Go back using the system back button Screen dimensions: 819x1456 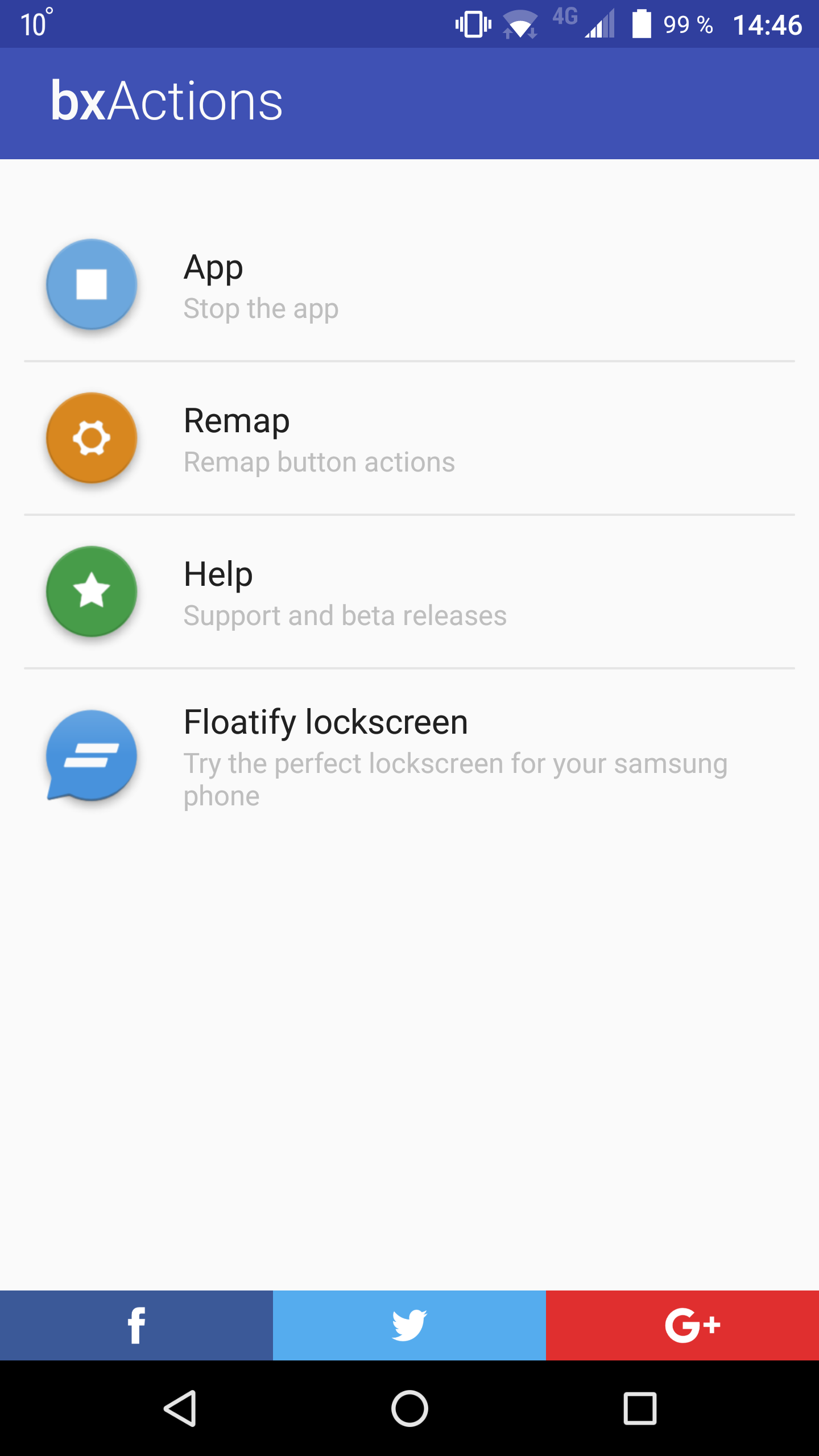coord(181,1408)
